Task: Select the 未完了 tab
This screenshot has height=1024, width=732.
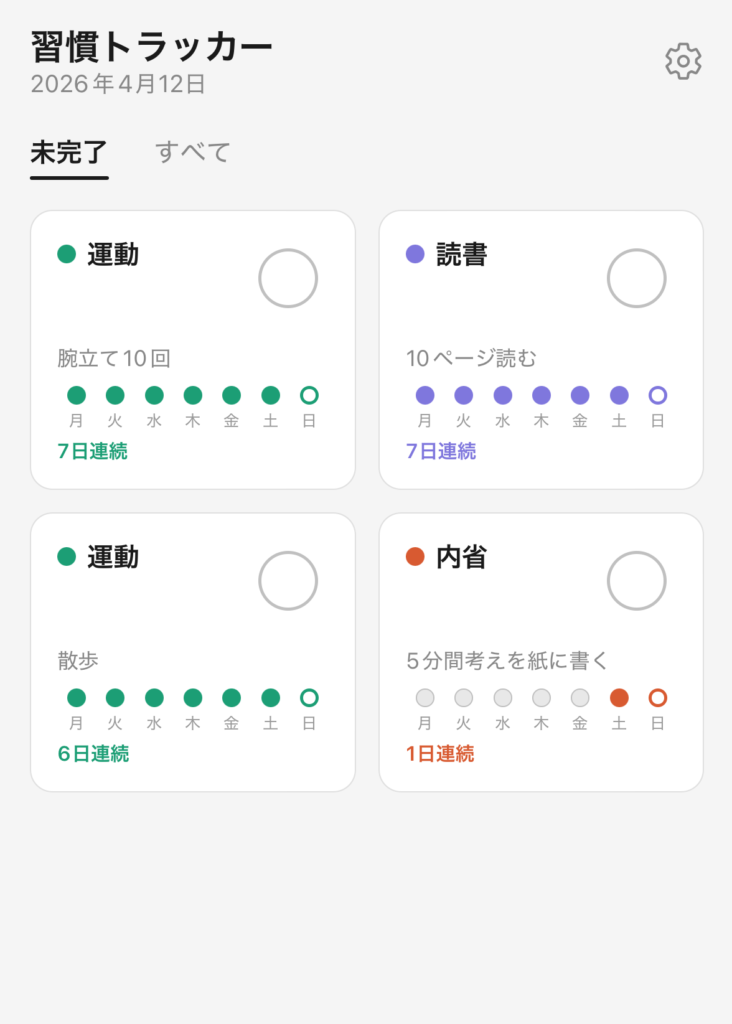Action: pos(69,152)
